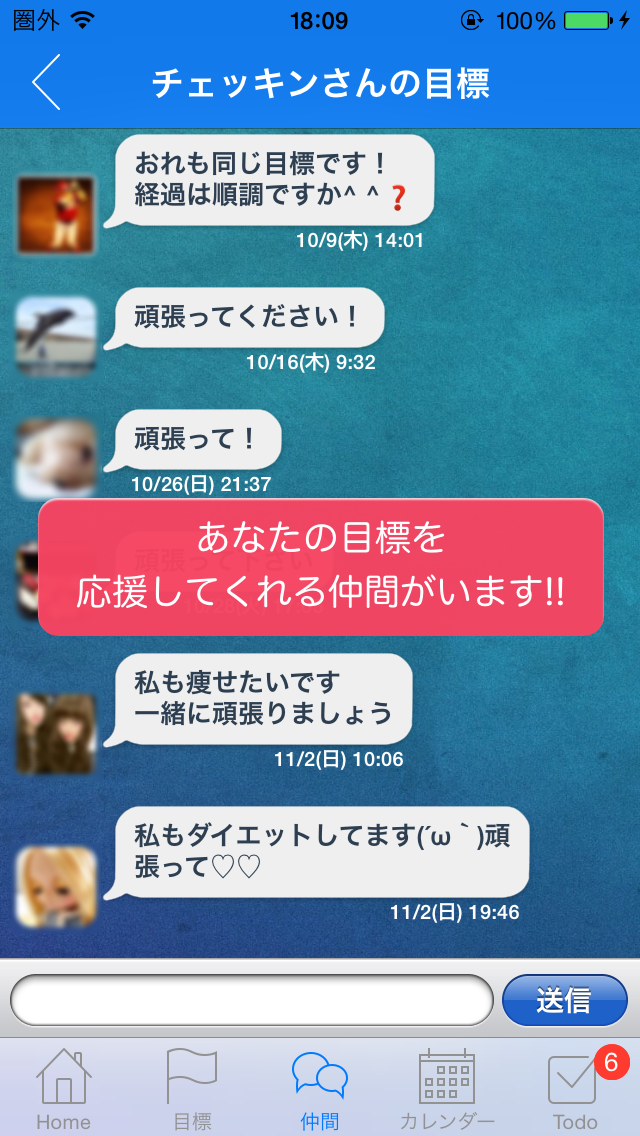Screen dimensions: 640x1136
Task: Open avatar next to 私もダイエットしてます message
Action: (56, 886)
